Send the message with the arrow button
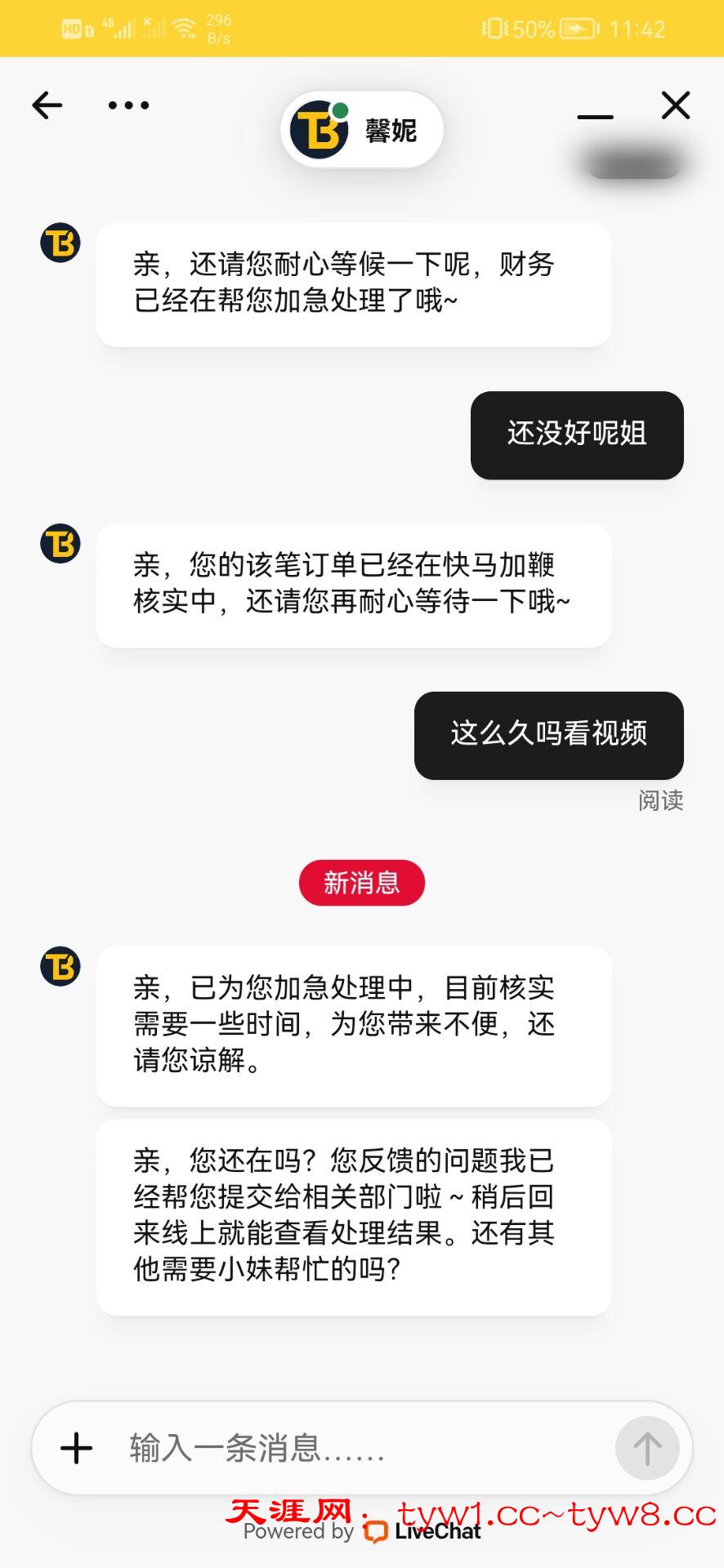The image size is (724, 1568). (x=647, y=1449)
